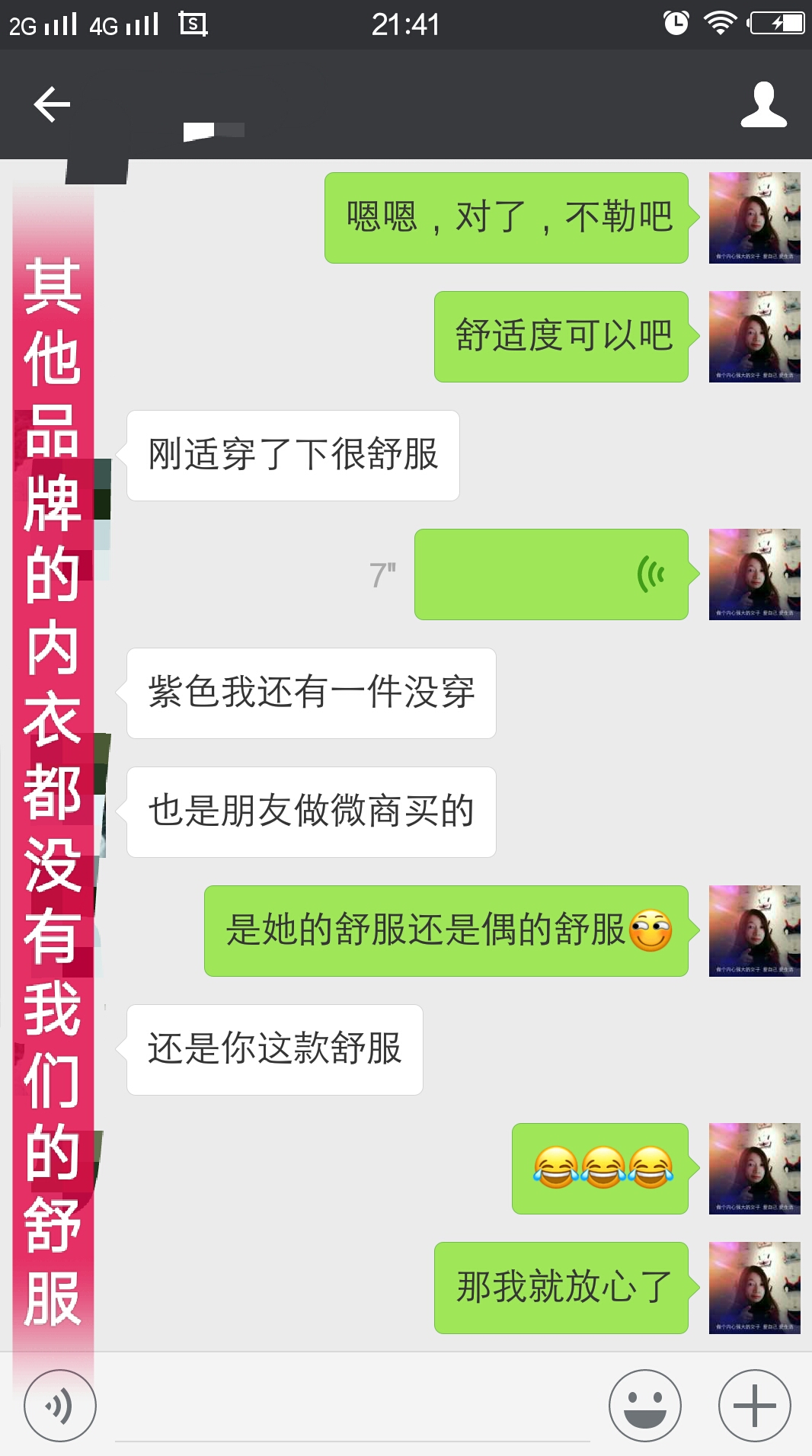
Task: Tap the avatar next to 舒适度可以吧
Action: [x=754, y=337]
